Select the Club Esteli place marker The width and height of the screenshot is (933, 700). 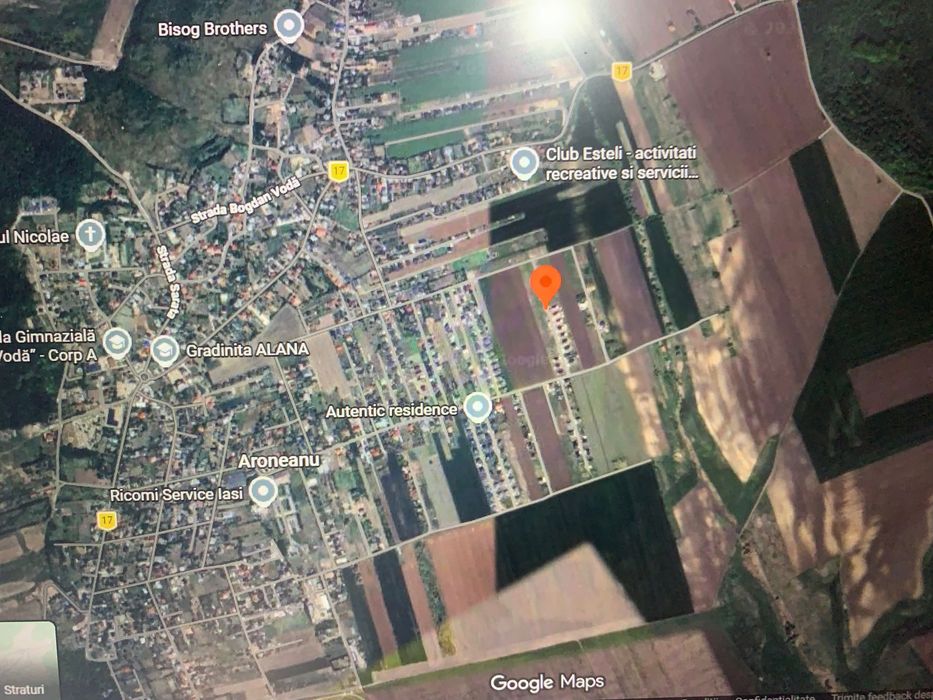tap(524, 163)
